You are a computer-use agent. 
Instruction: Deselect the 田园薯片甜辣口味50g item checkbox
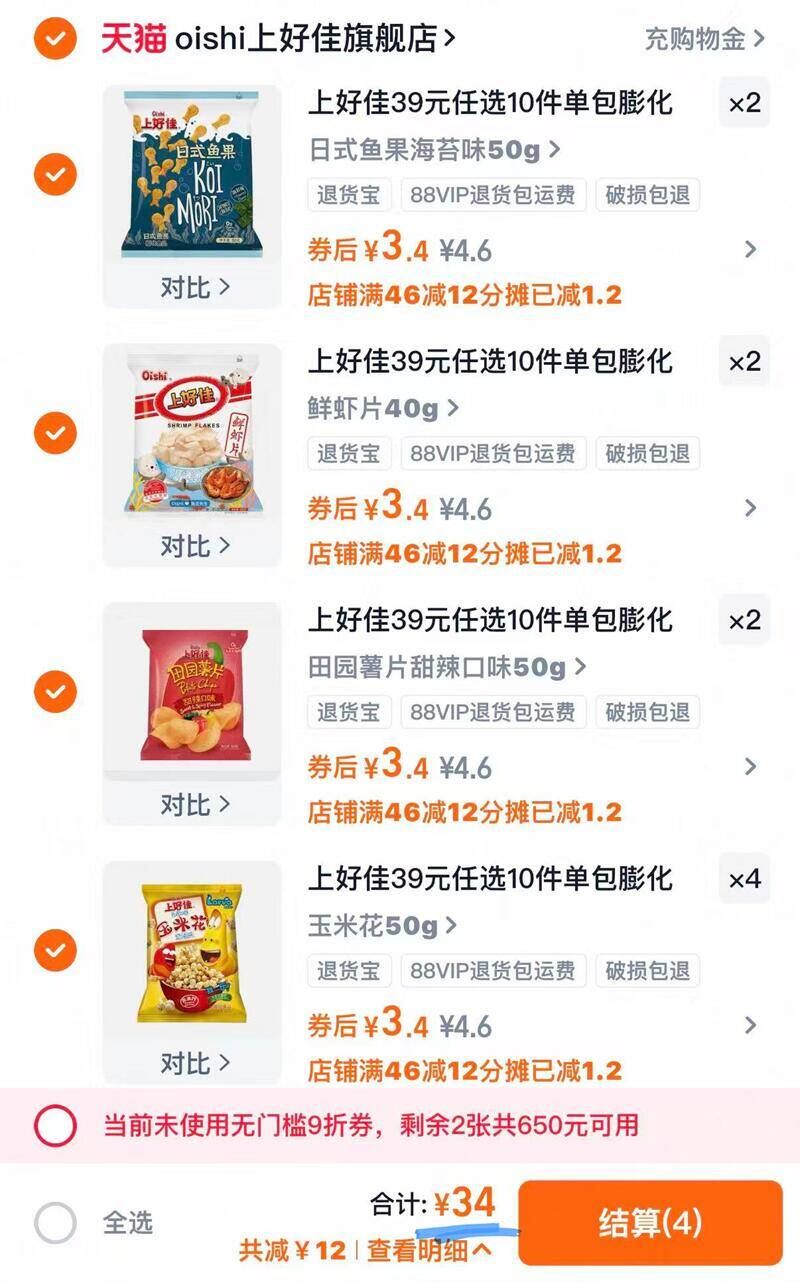point(54,692)
